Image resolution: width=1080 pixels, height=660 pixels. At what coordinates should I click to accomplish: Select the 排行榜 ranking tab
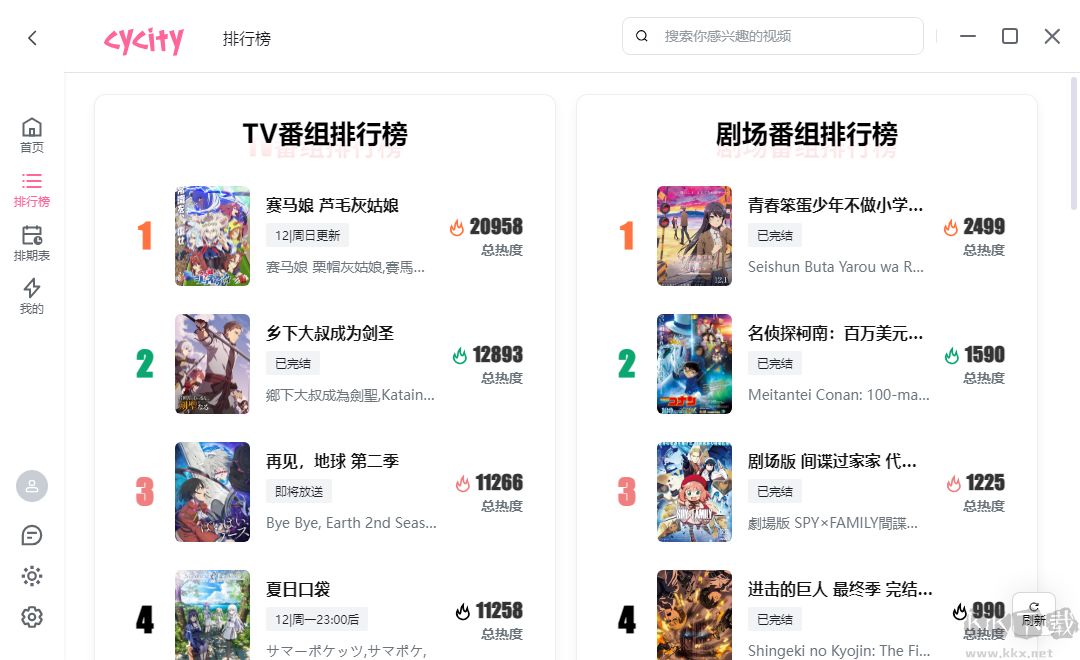coord(32,189)
